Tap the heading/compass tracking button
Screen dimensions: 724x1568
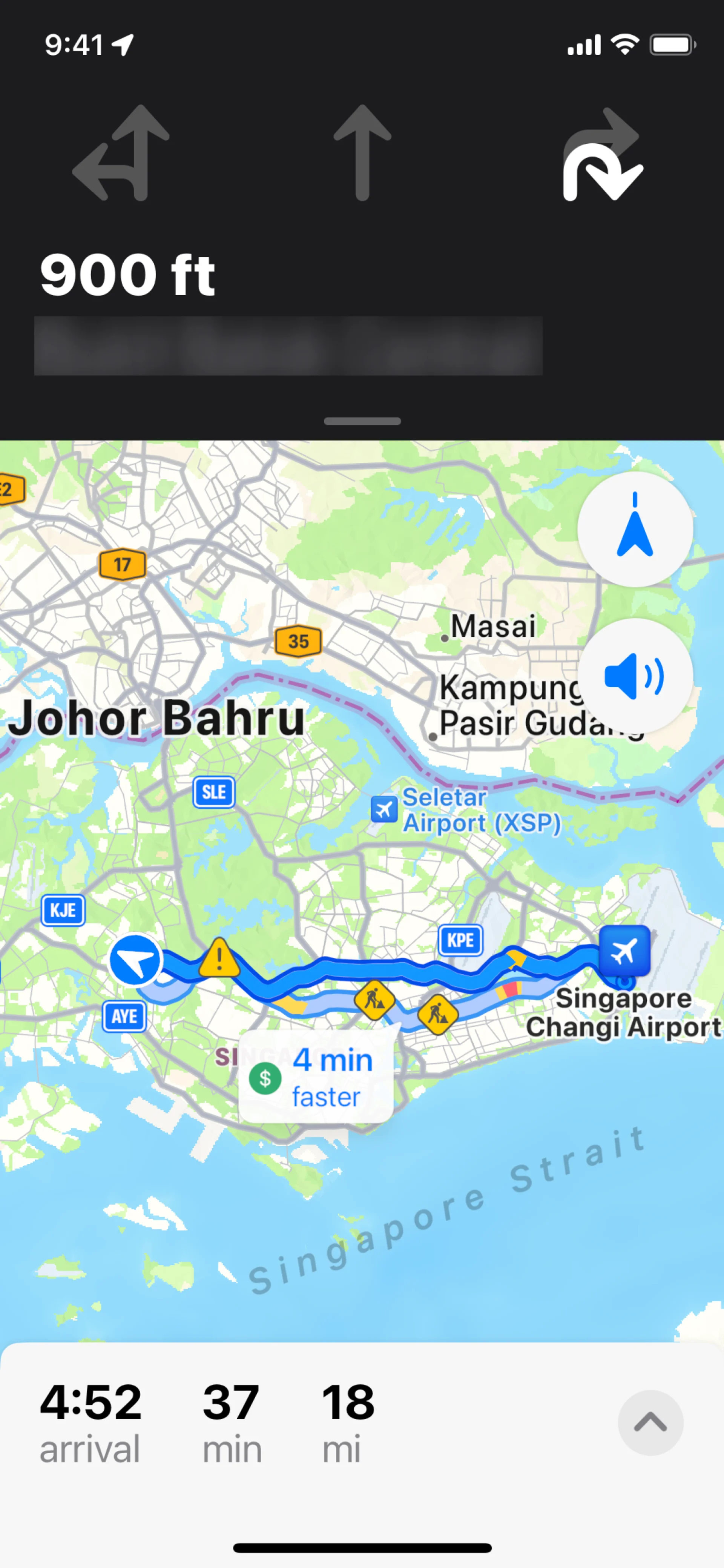(635, 528)
